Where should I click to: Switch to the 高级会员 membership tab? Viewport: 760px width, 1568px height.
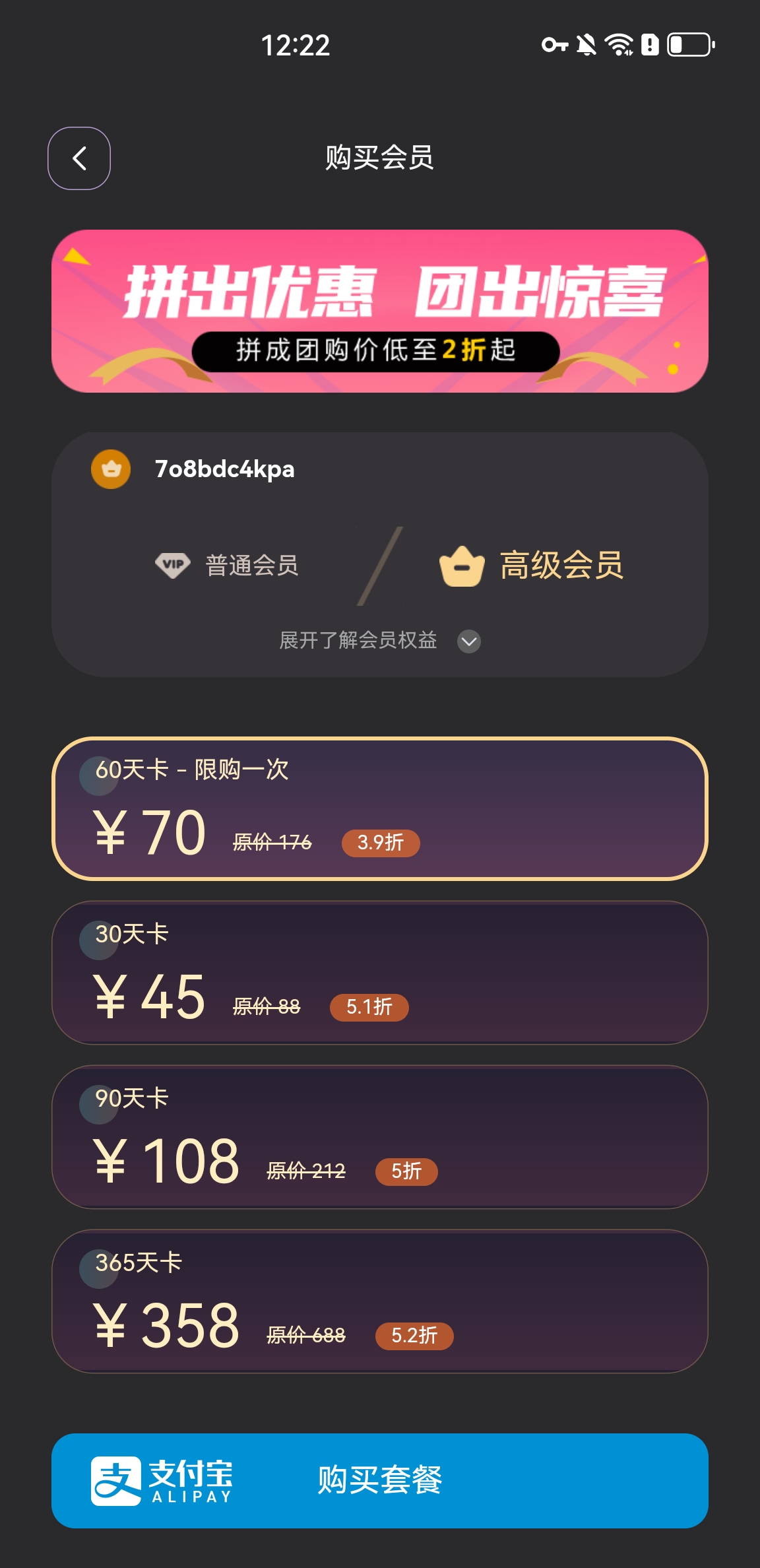tap(561, 566)
